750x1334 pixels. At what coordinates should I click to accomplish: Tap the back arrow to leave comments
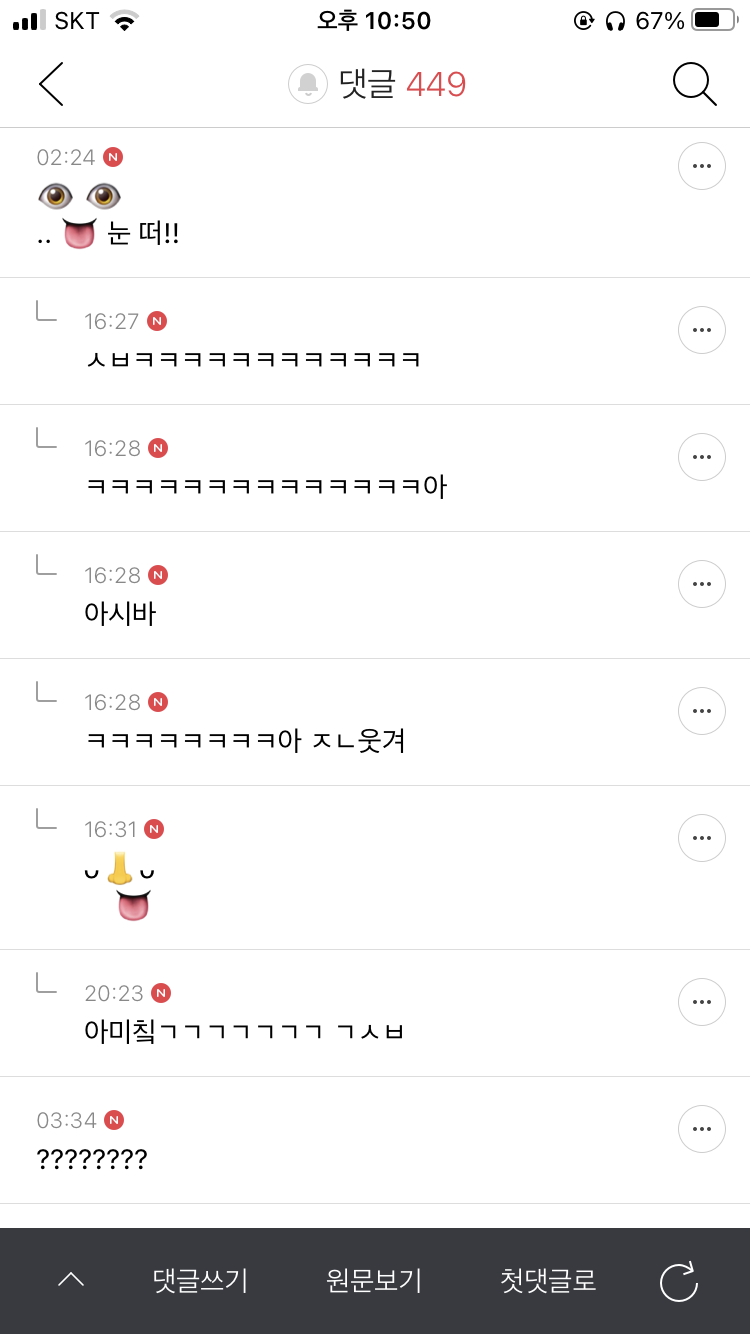tap(50, 84)
